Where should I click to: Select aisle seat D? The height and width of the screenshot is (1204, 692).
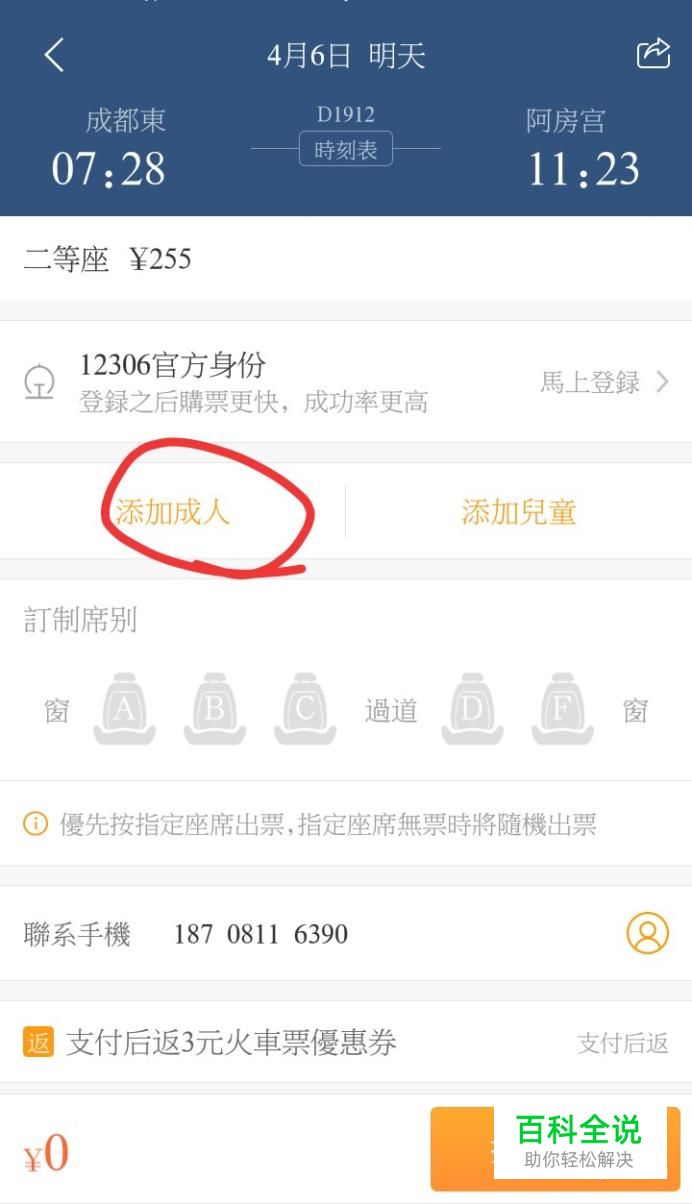(472, 710)
